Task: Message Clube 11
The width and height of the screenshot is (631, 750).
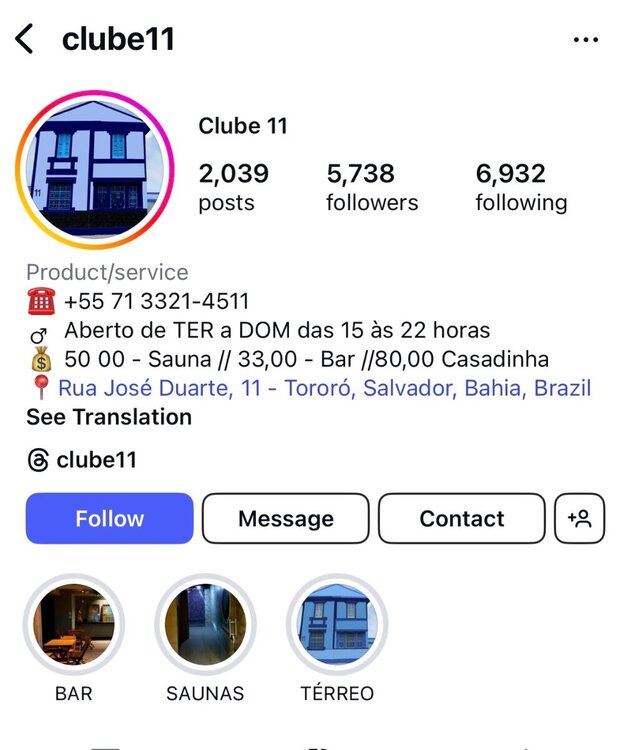Action: click(x=285, y=518)
